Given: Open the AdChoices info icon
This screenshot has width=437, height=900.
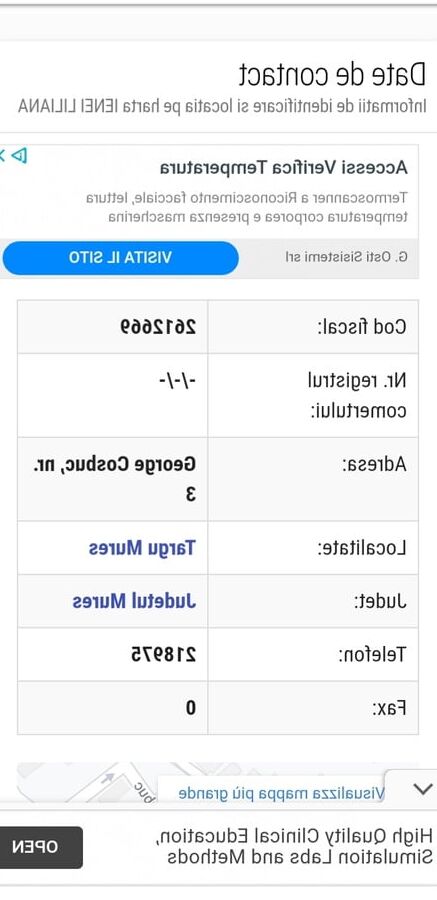Looking at the screenshot, I should 19,155.
